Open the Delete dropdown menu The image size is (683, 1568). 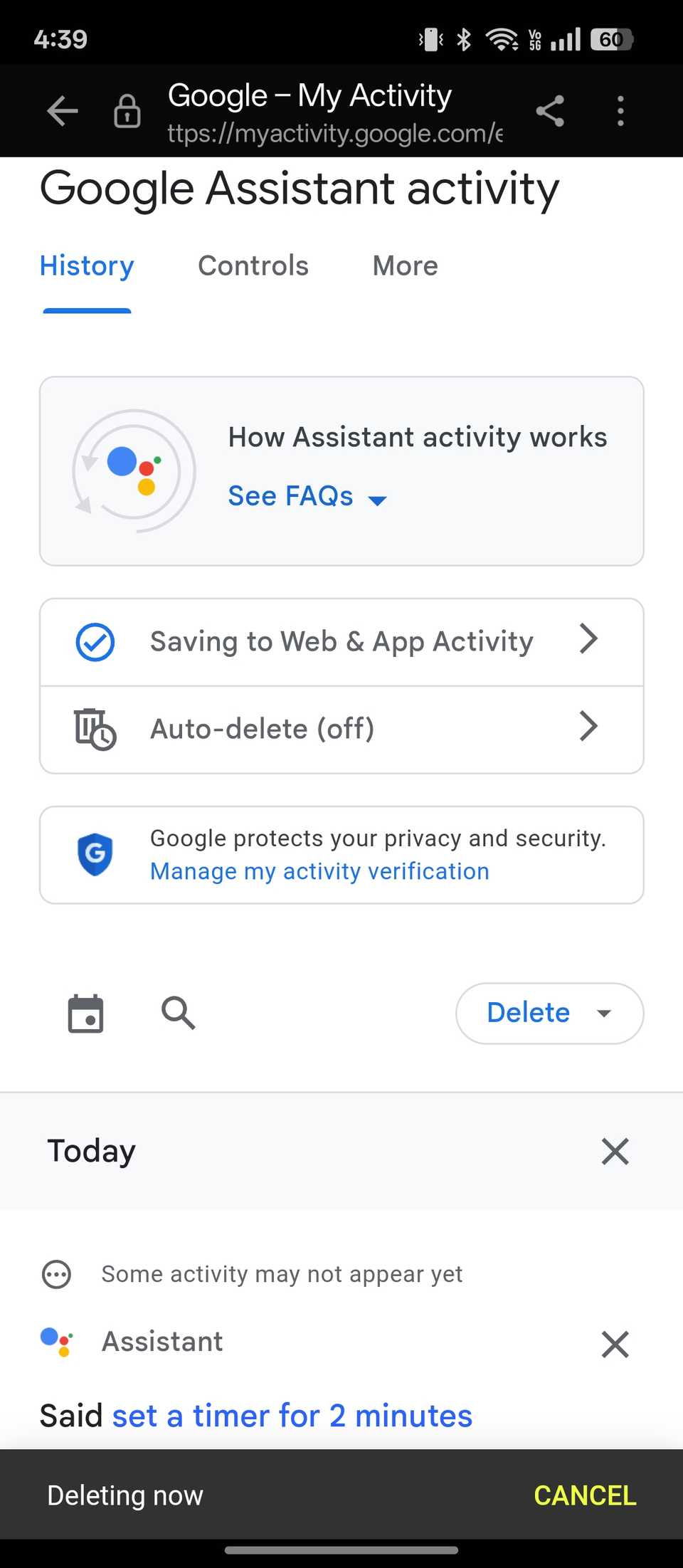549,1013
